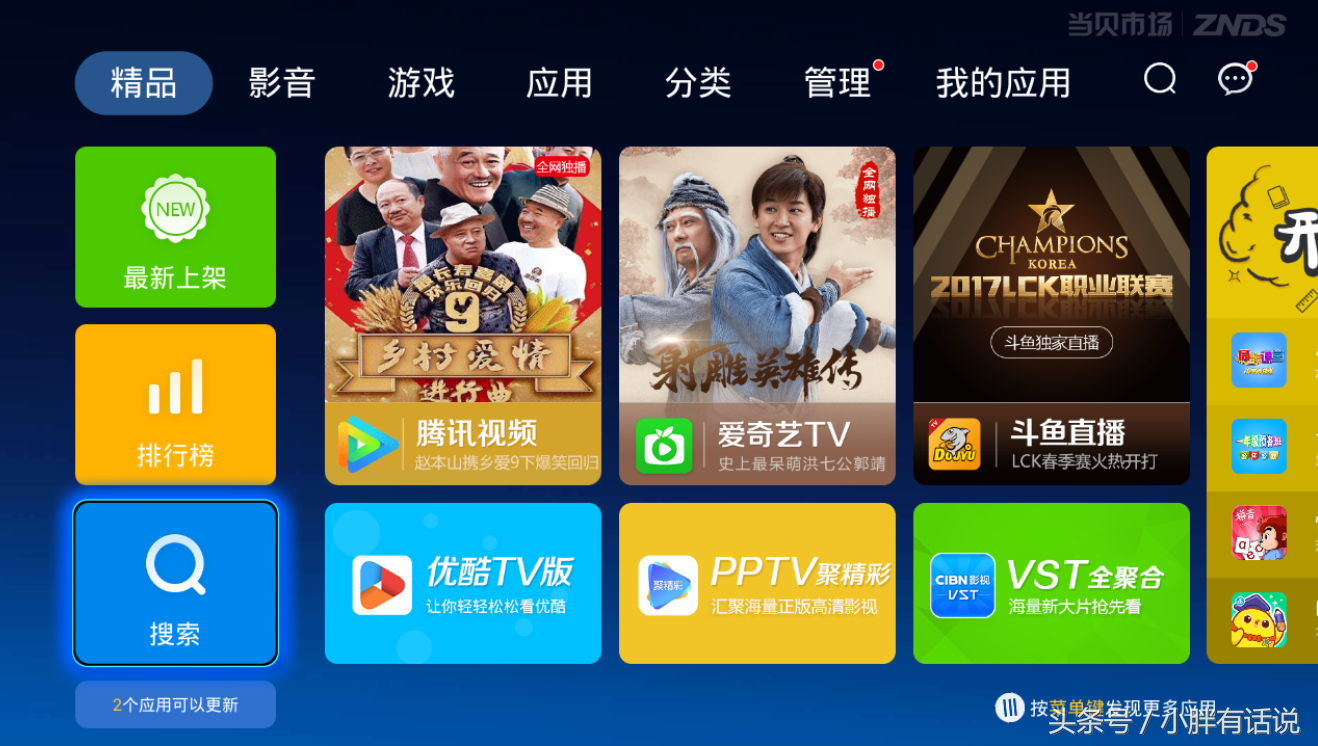Open the 腾讯视频 app card

(x=463, y=316)
